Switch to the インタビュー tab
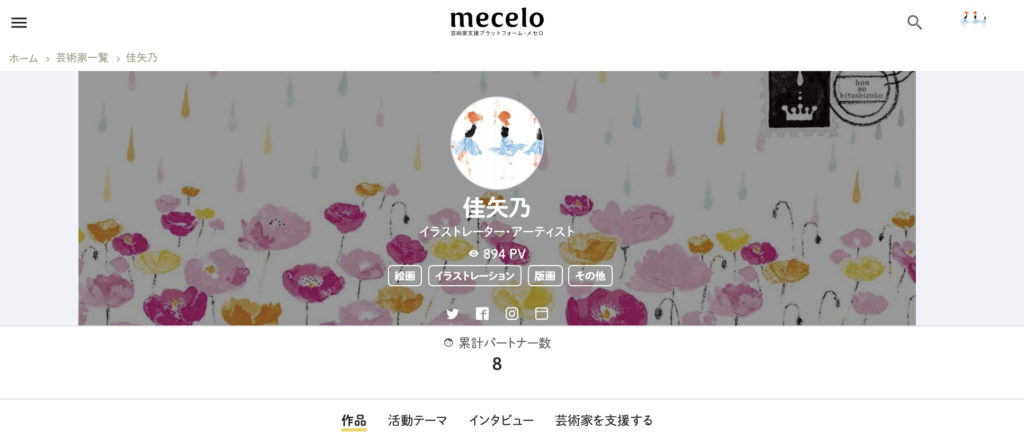Image resolution: width=1024 pixels, height=440 pixels. 501,420
